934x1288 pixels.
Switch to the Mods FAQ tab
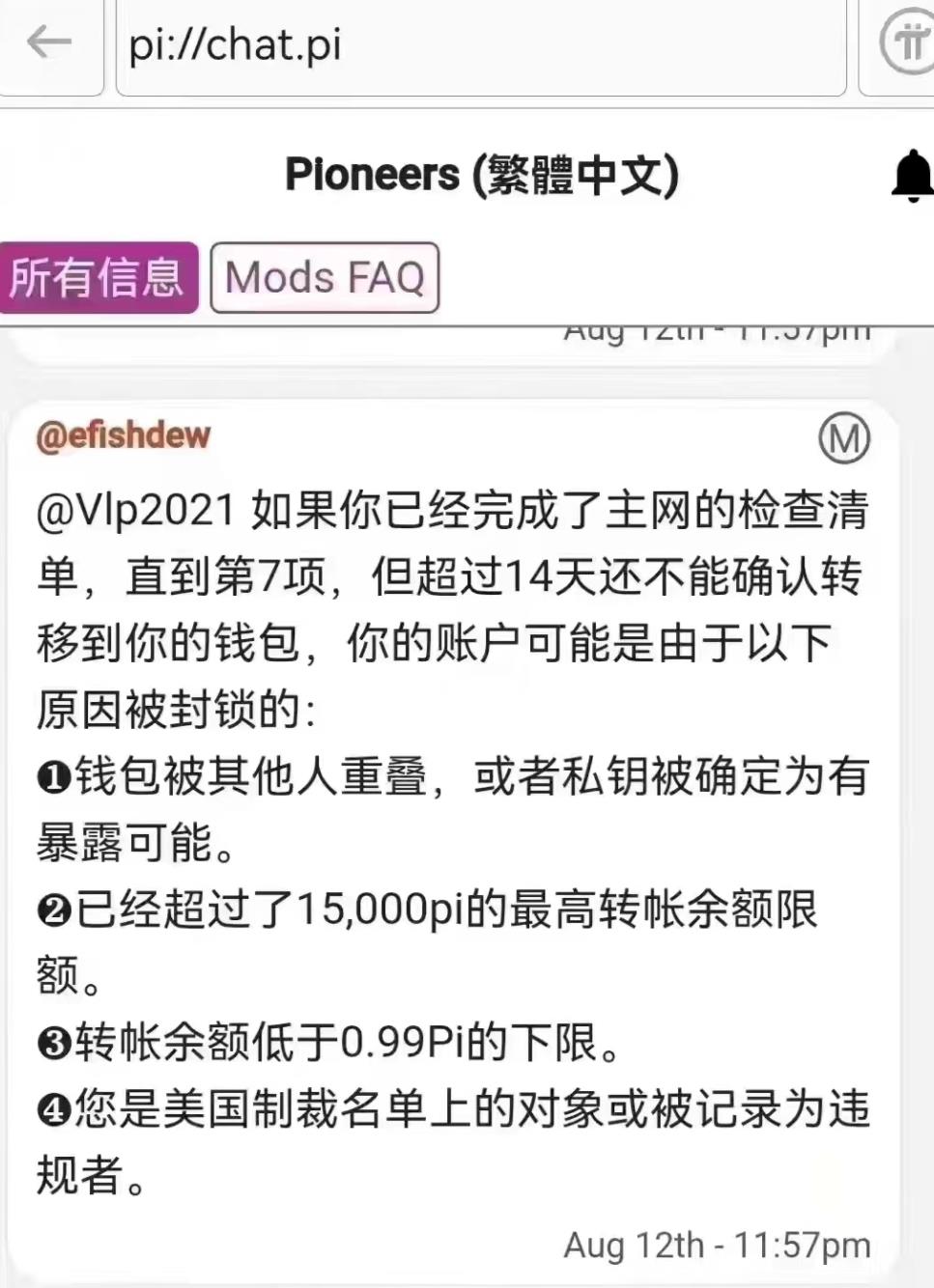[325, 278]
